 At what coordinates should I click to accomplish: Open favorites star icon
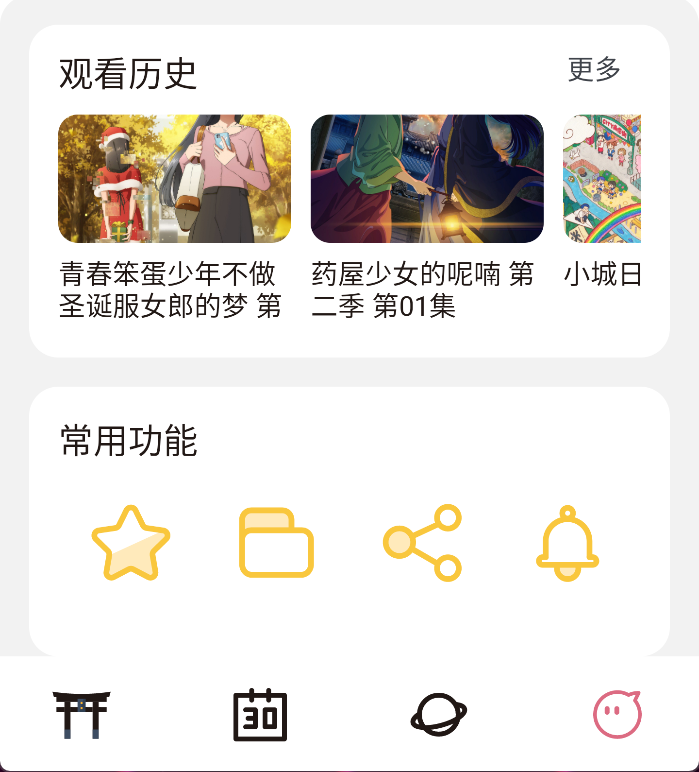tap(131, 543)
